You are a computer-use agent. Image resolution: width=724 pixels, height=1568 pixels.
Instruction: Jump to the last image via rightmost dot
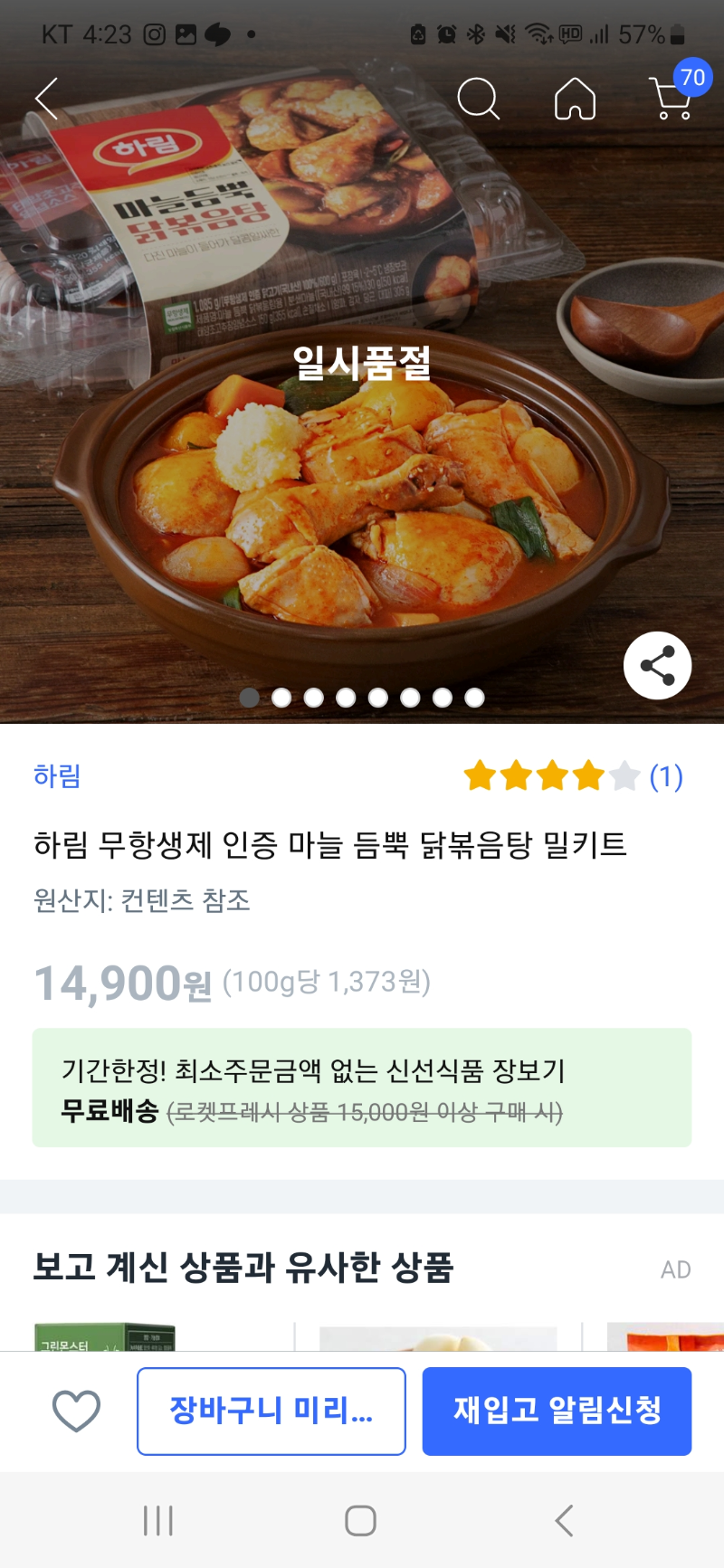pos(474,698)
